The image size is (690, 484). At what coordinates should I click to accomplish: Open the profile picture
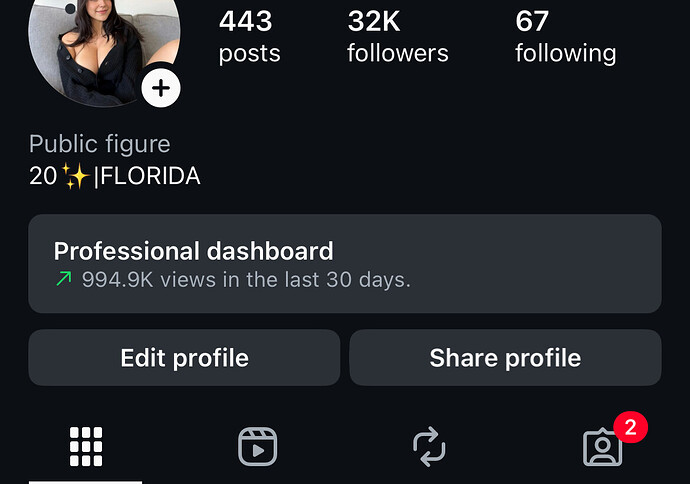[100, 45]
